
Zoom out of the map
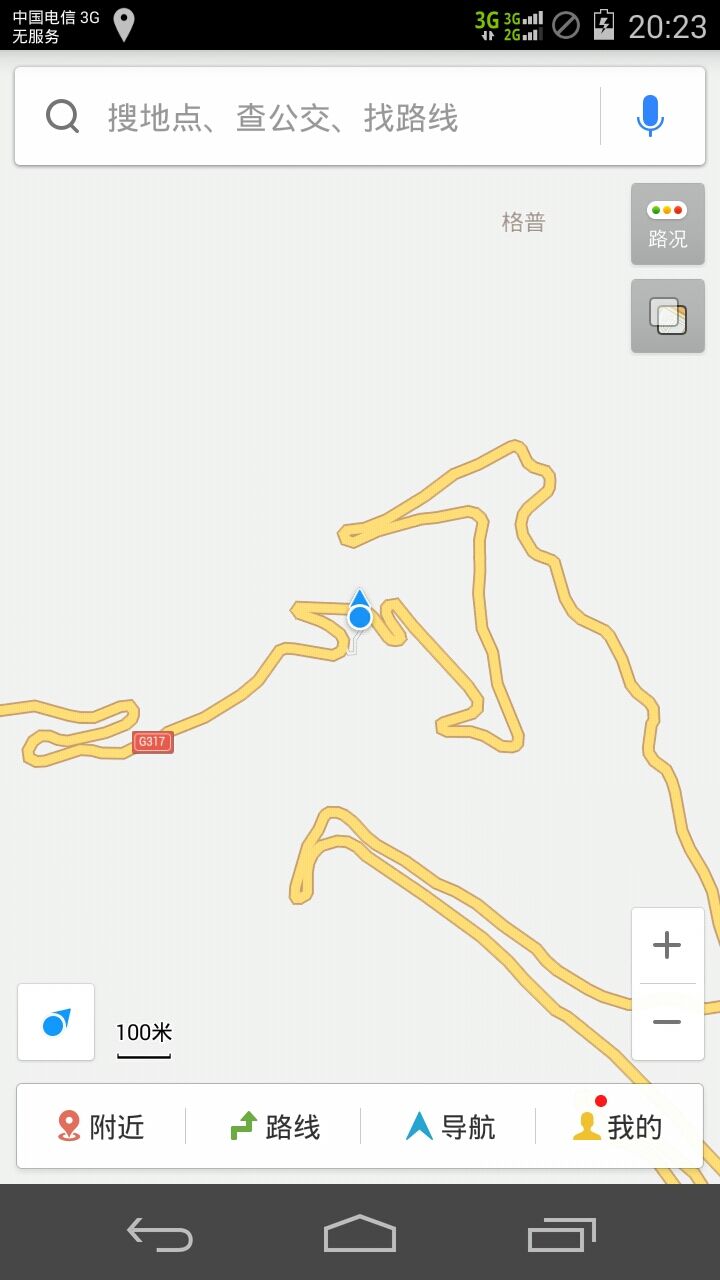(667, 1022)
